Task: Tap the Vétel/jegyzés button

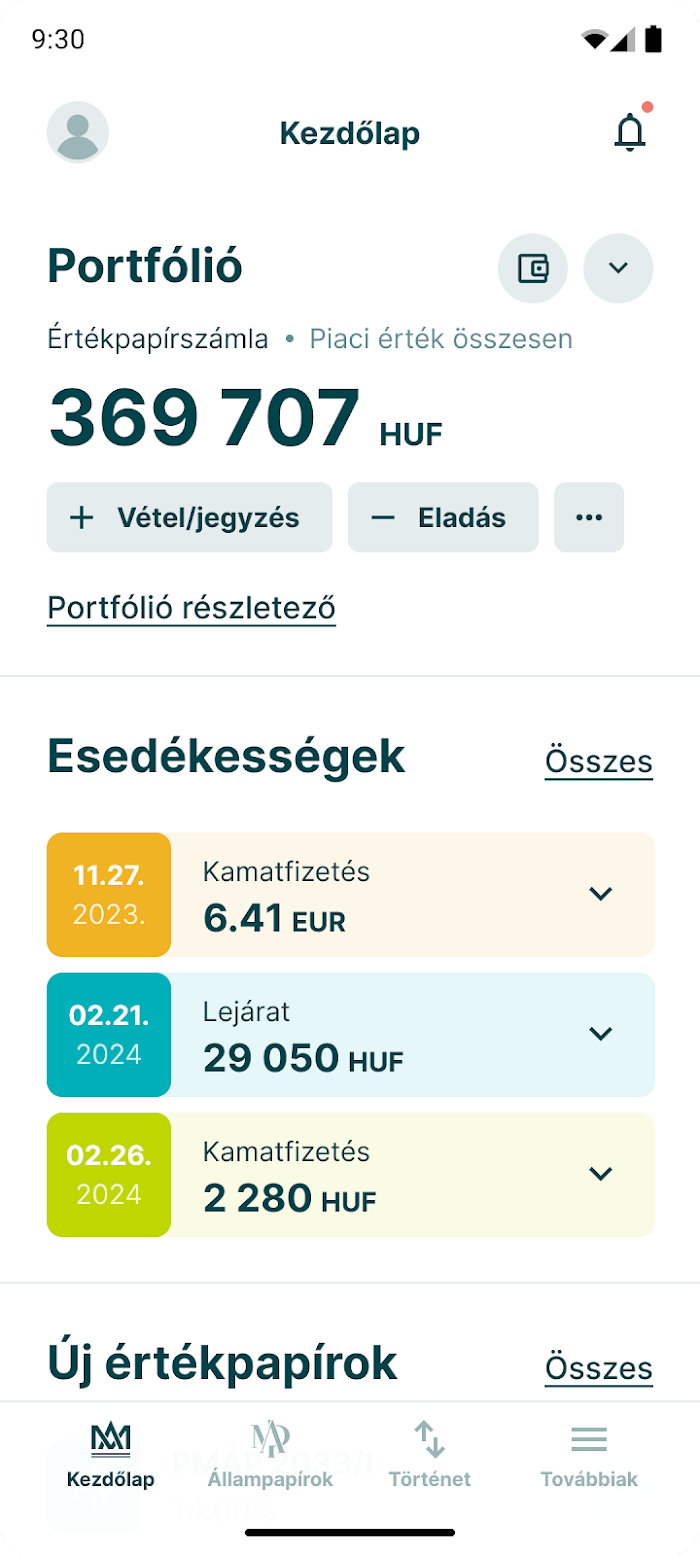Action: 189,517
